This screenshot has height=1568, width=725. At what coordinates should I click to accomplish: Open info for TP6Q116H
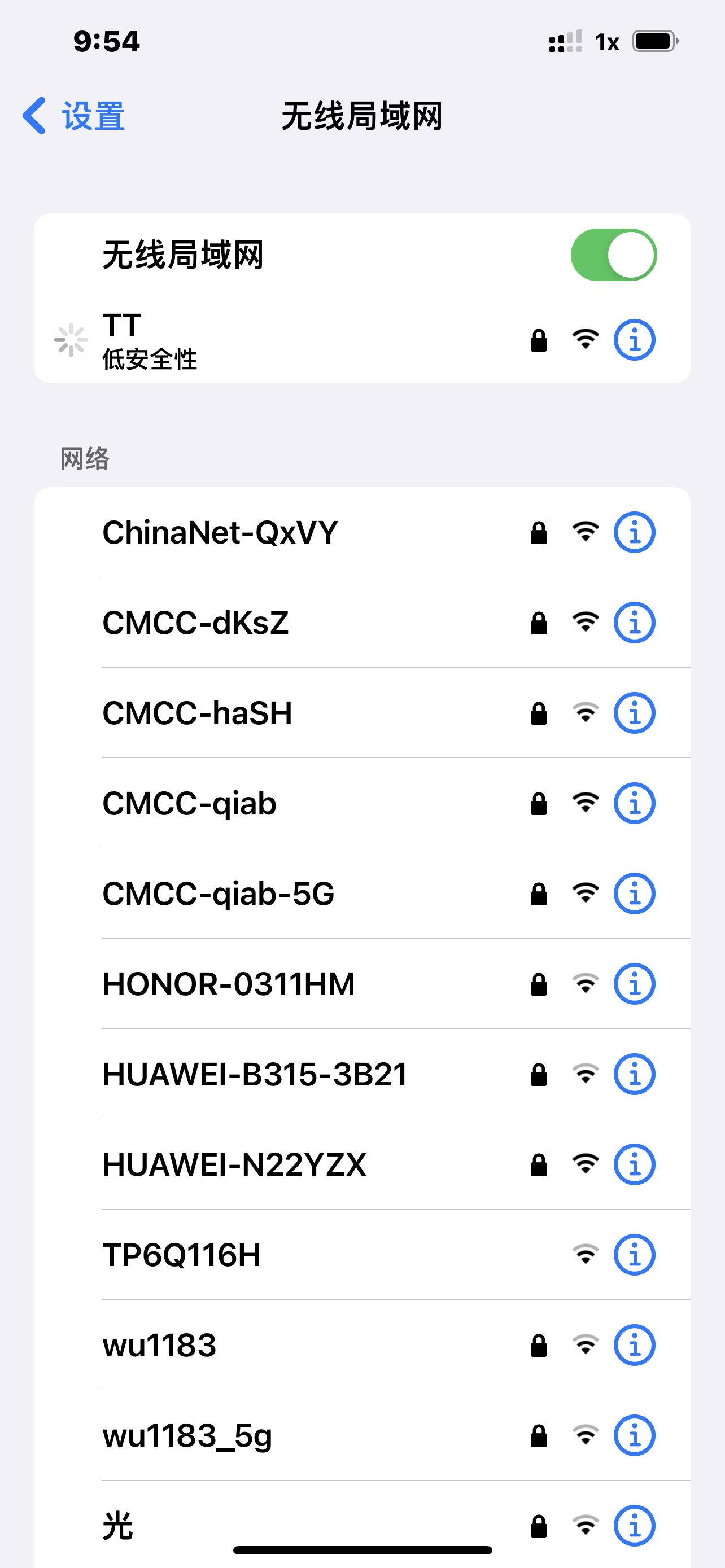(634, 1255)
